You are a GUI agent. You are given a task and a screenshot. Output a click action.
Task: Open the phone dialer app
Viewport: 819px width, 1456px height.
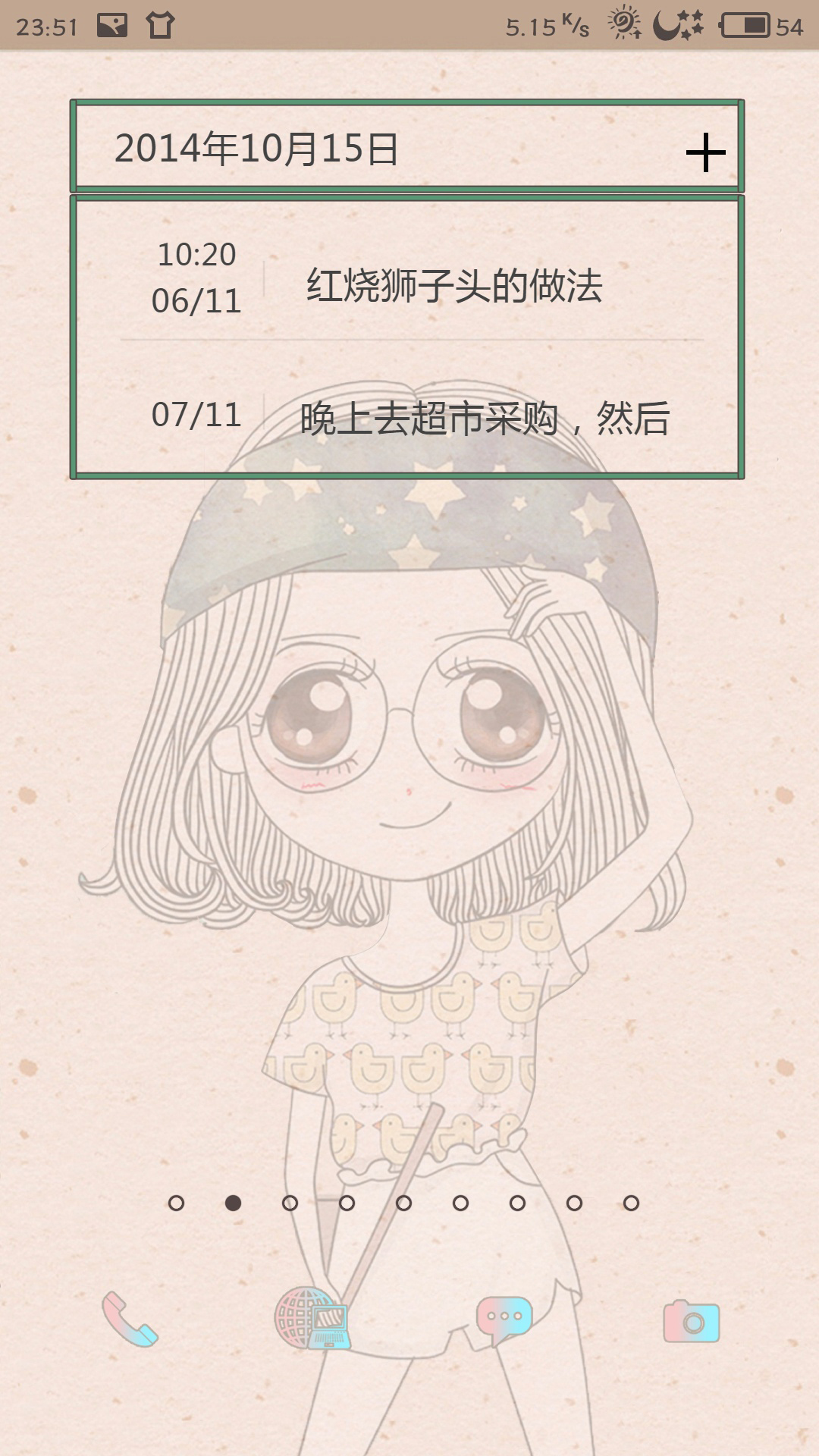click(x=130, y=1319)
